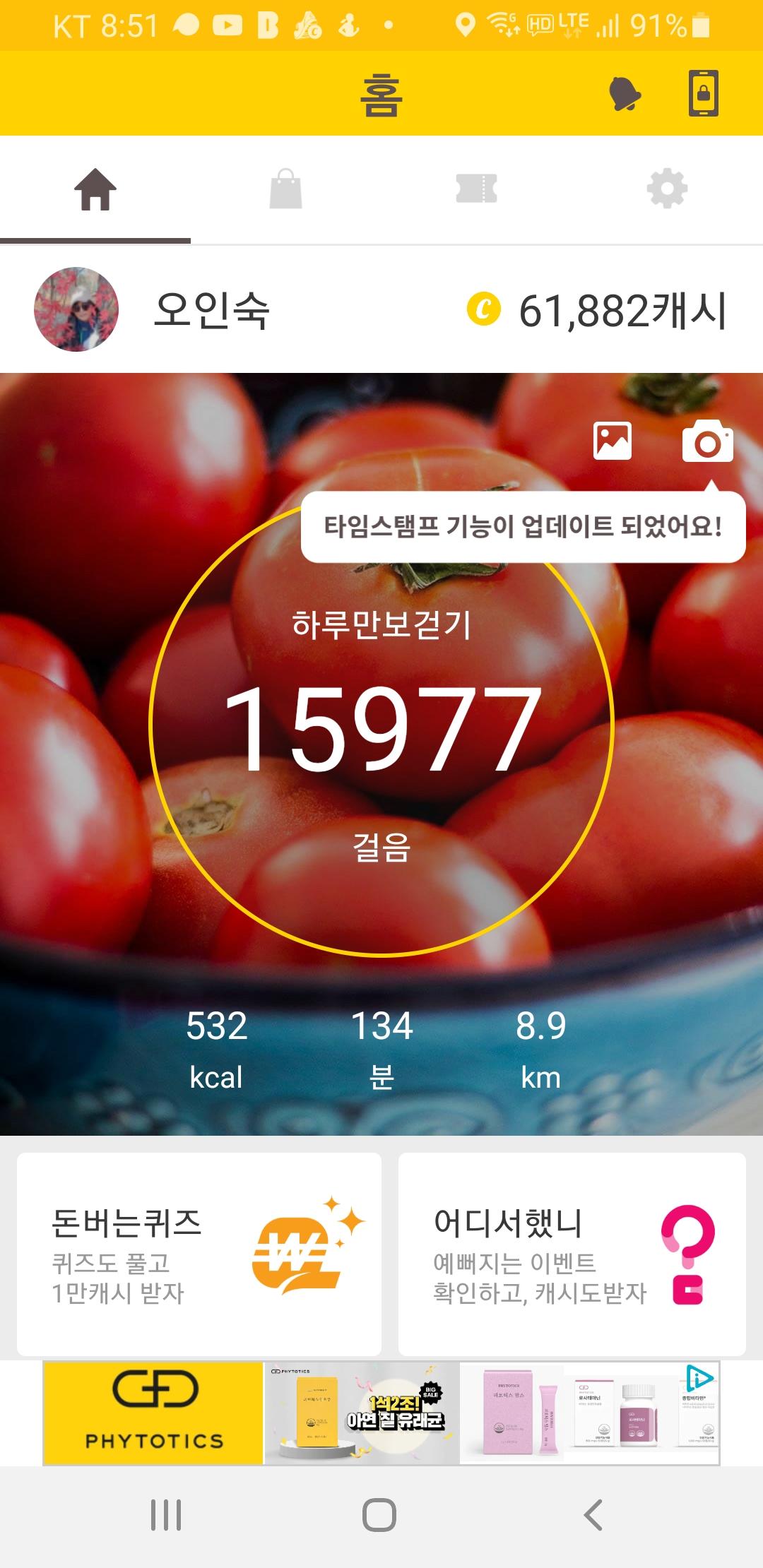Go back using the system back button

593,1515
